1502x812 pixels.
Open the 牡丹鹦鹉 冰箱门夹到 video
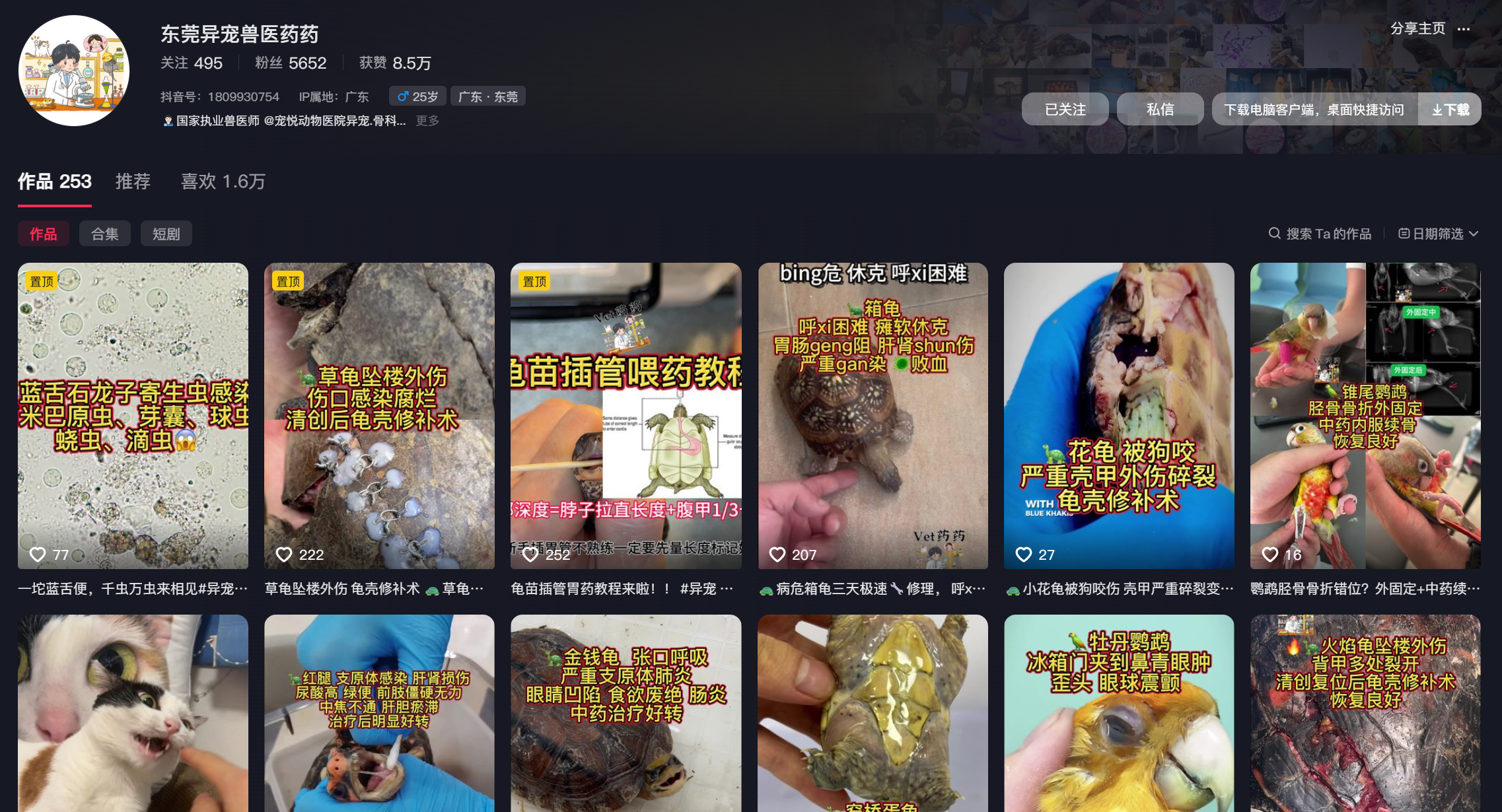click(1119, 713)
